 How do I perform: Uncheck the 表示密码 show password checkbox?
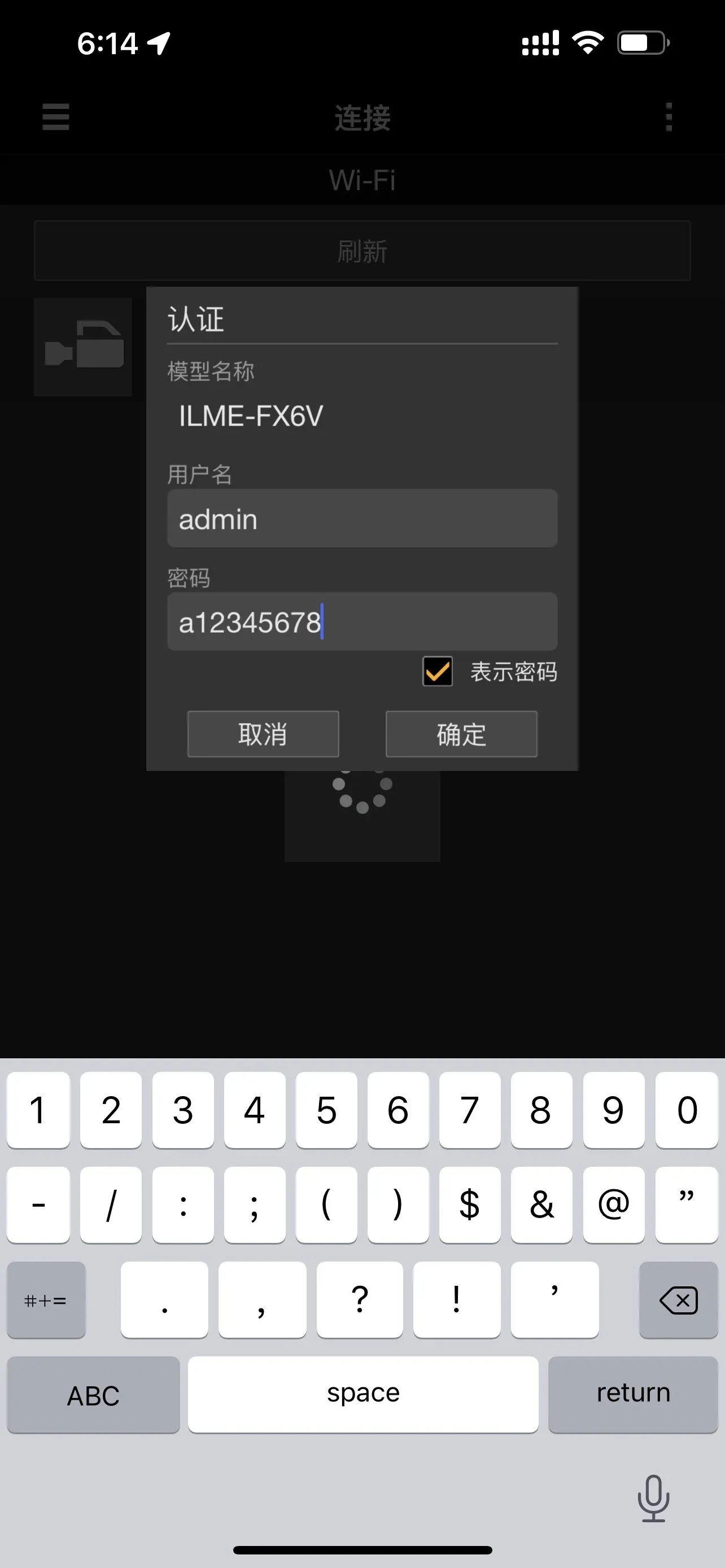pos(438,671)
